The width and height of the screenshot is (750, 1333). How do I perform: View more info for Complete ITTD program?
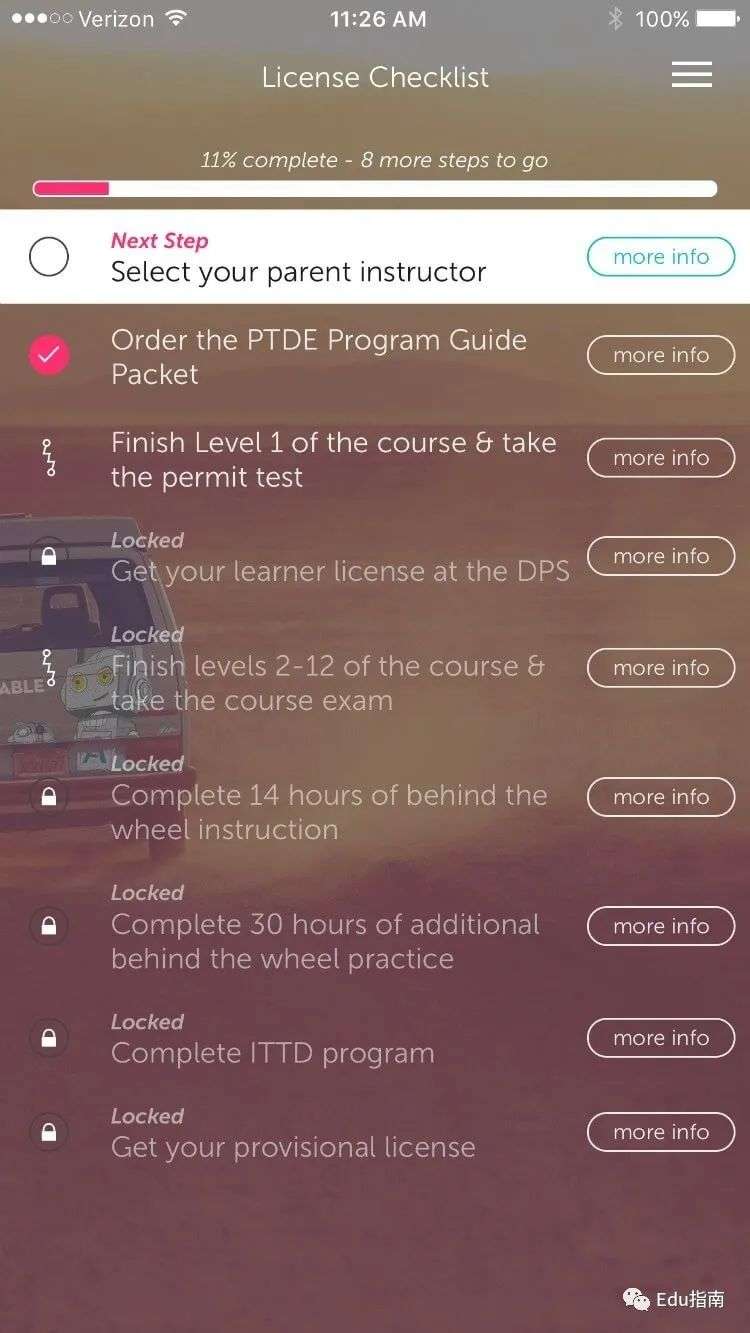pos(660,1038)
